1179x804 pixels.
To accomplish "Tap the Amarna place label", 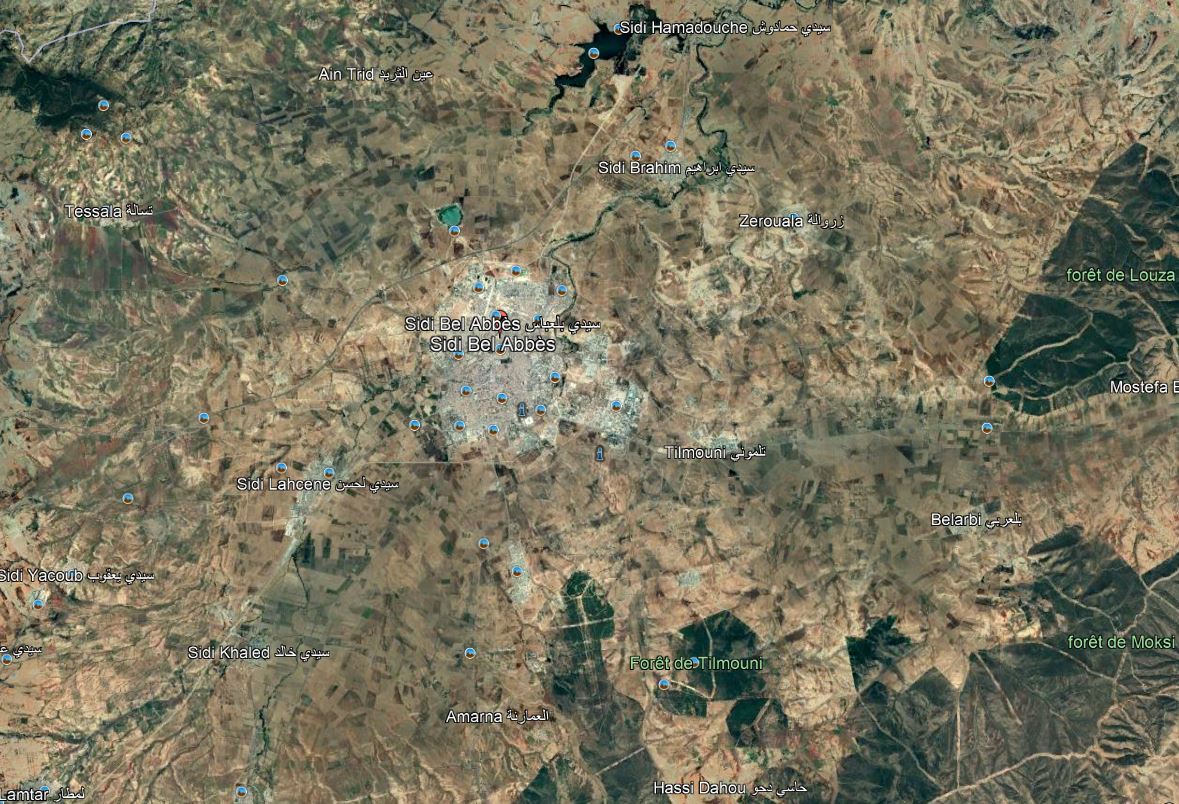I will pos(497,717).
